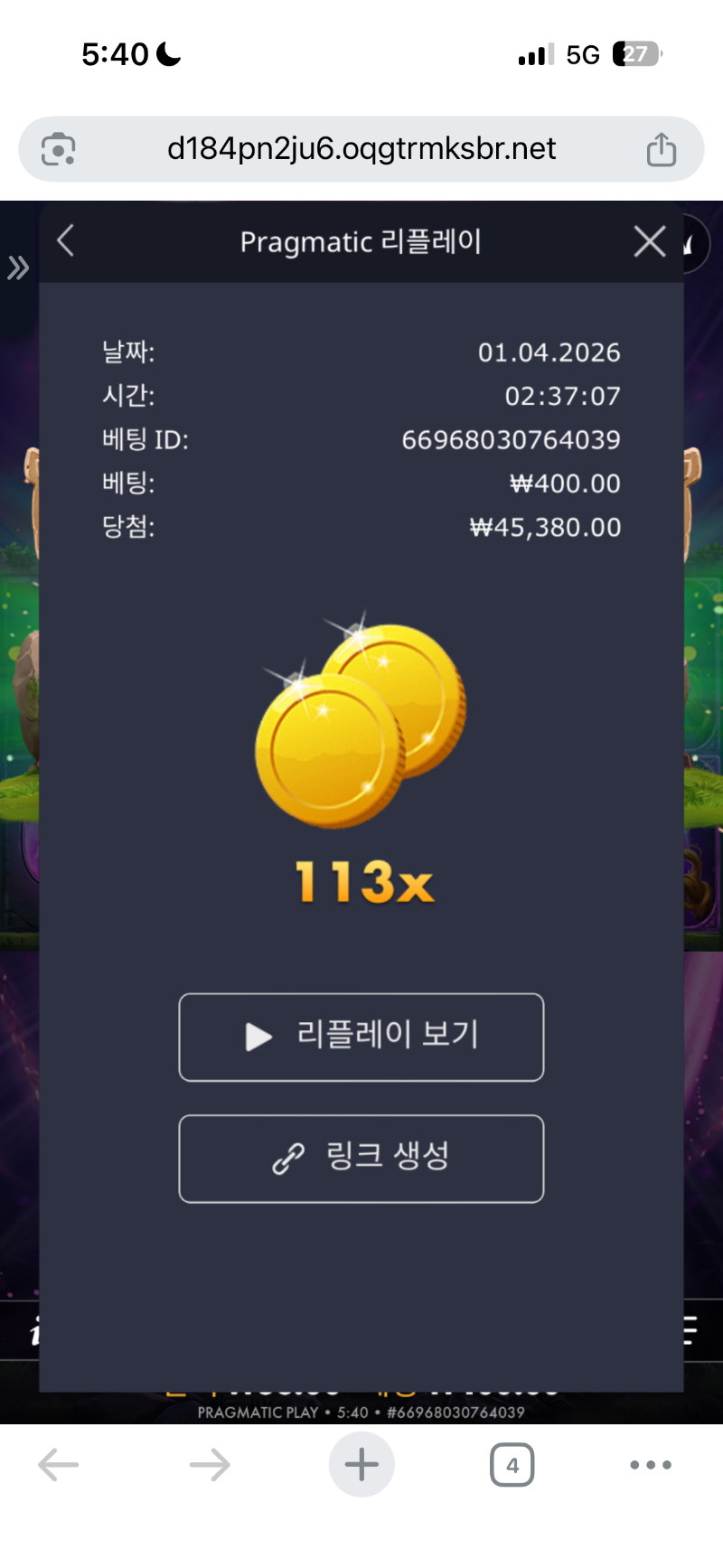This screenshot has height=1568, width=723.
Task: Open the browser address bar
Action: click(361, 149)
